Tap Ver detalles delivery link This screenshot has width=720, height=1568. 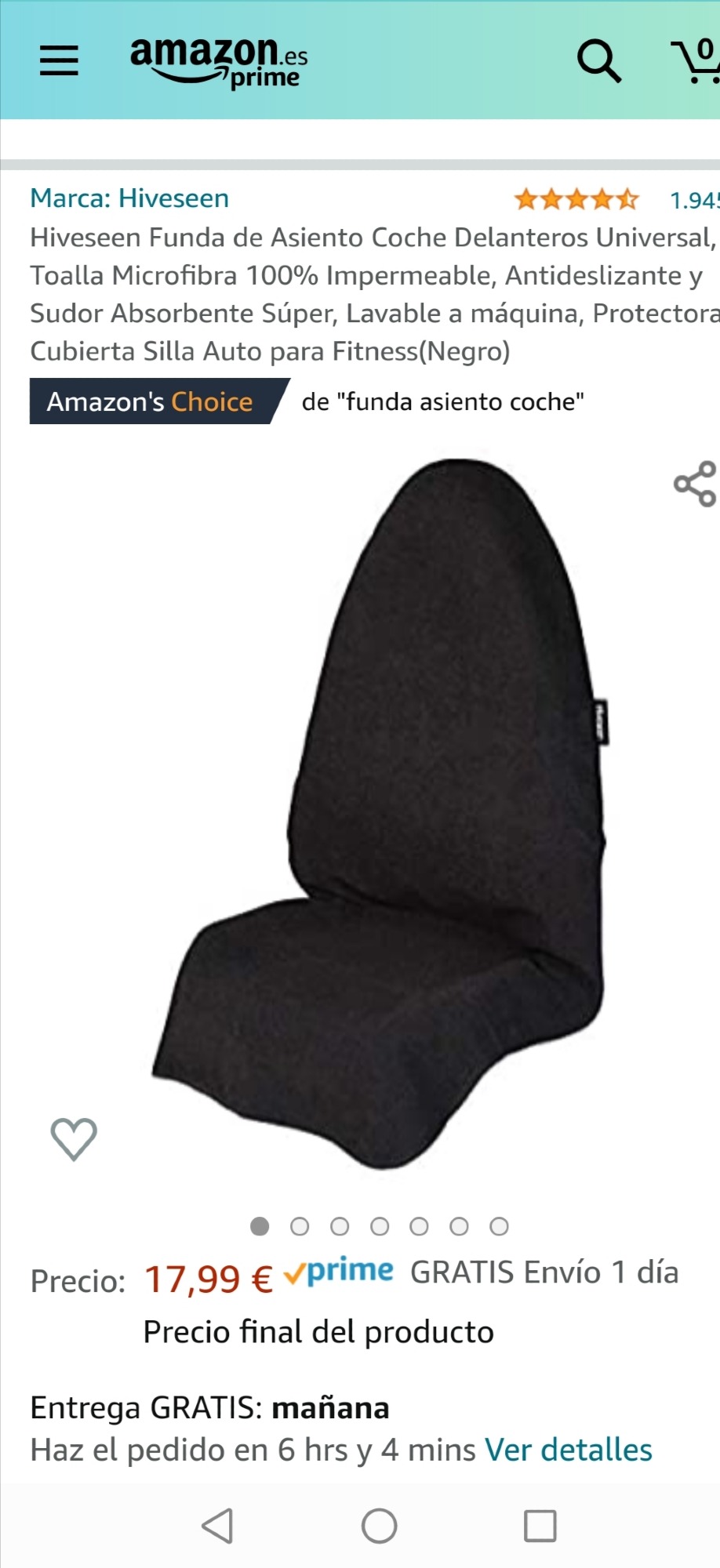point(569,1450)
